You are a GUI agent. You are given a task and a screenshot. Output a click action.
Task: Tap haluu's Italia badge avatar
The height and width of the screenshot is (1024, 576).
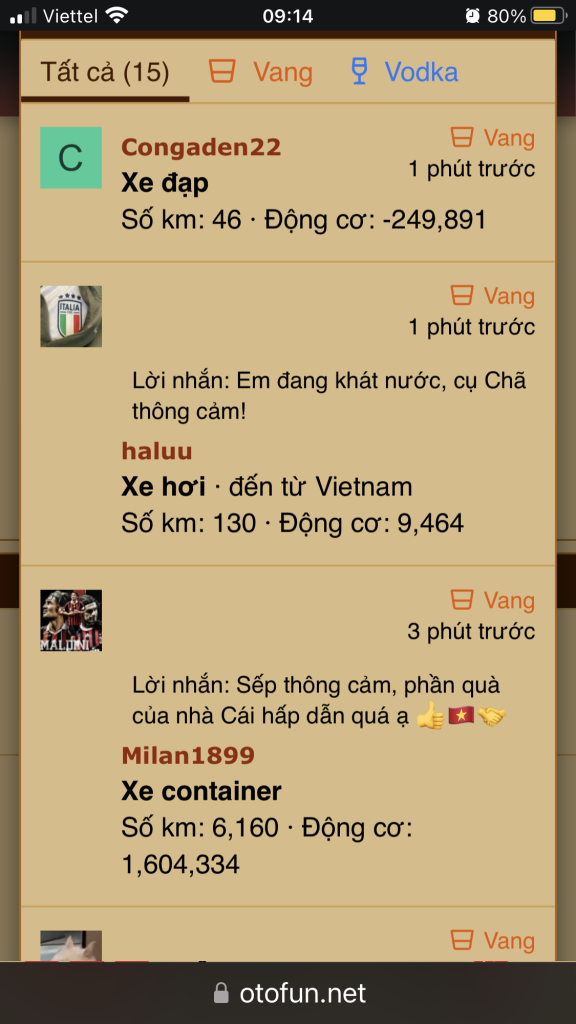[71, 316]
